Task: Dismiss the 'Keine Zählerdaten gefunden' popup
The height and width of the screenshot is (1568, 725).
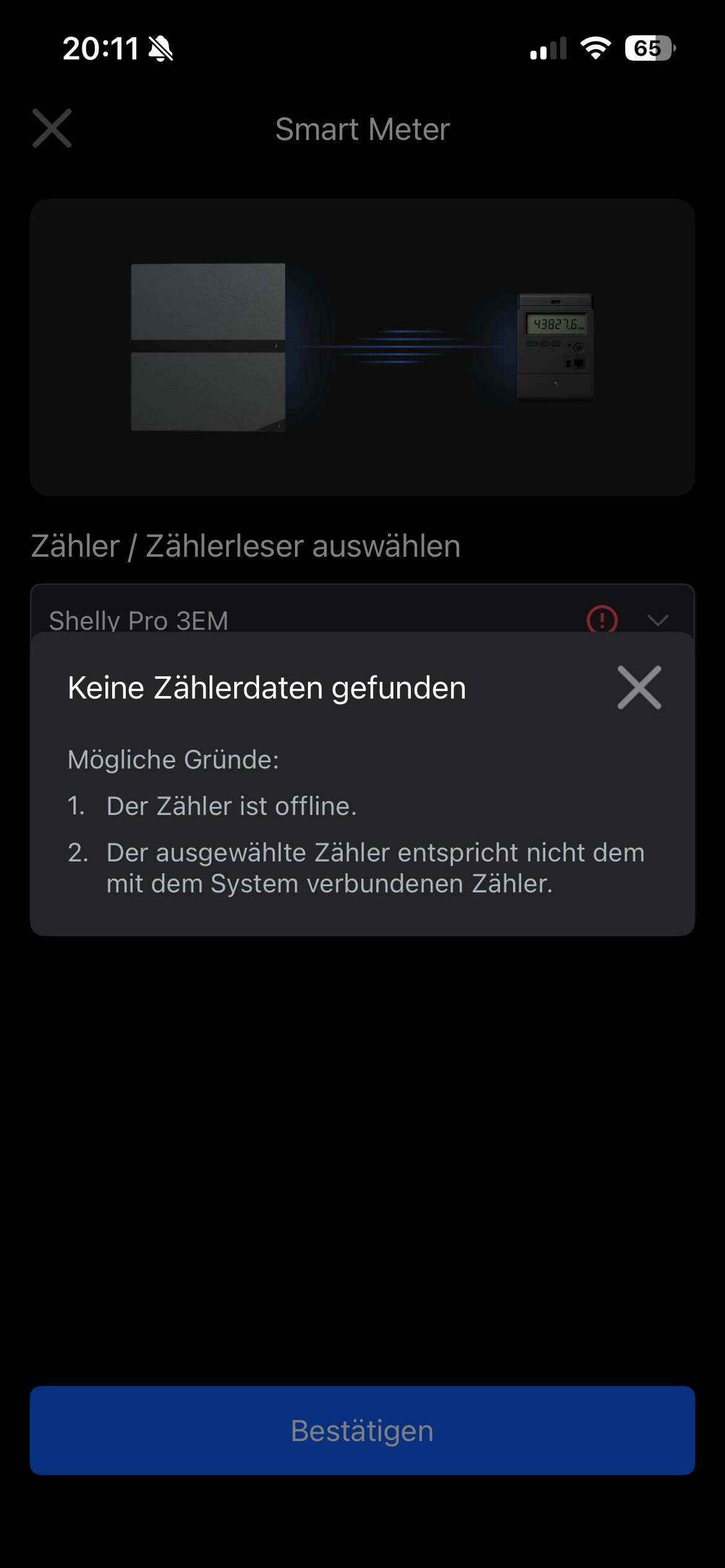Action: point(639,687)
